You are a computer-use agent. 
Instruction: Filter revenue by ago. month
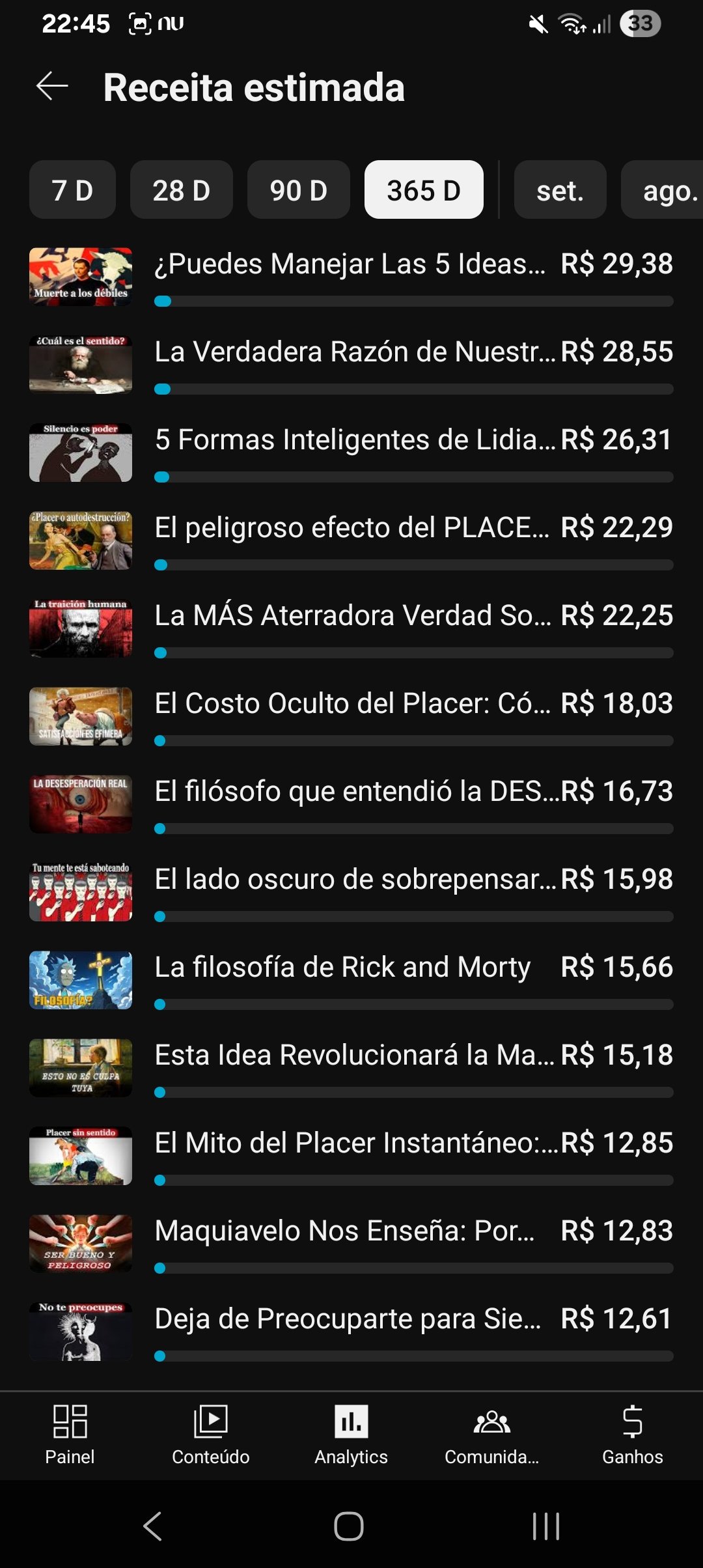click(x=664, y=190)
